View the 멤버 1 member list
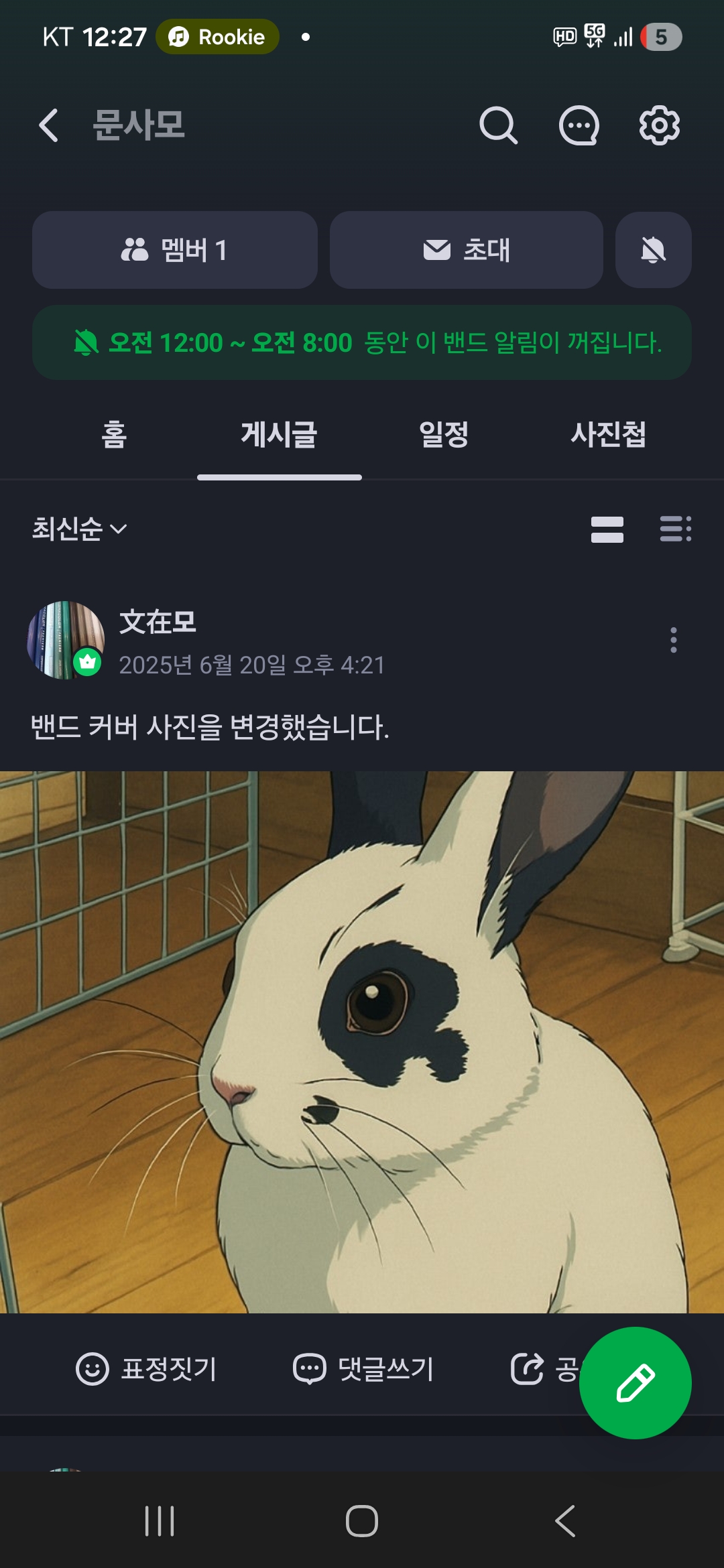The image size is (724, 1568). [x=175, y=250]
